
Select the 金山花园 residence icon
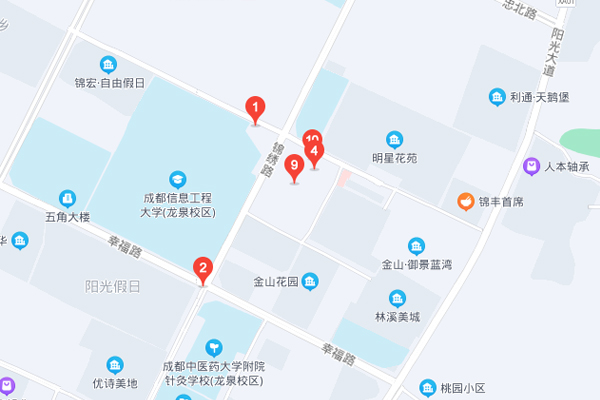[311, 281]
